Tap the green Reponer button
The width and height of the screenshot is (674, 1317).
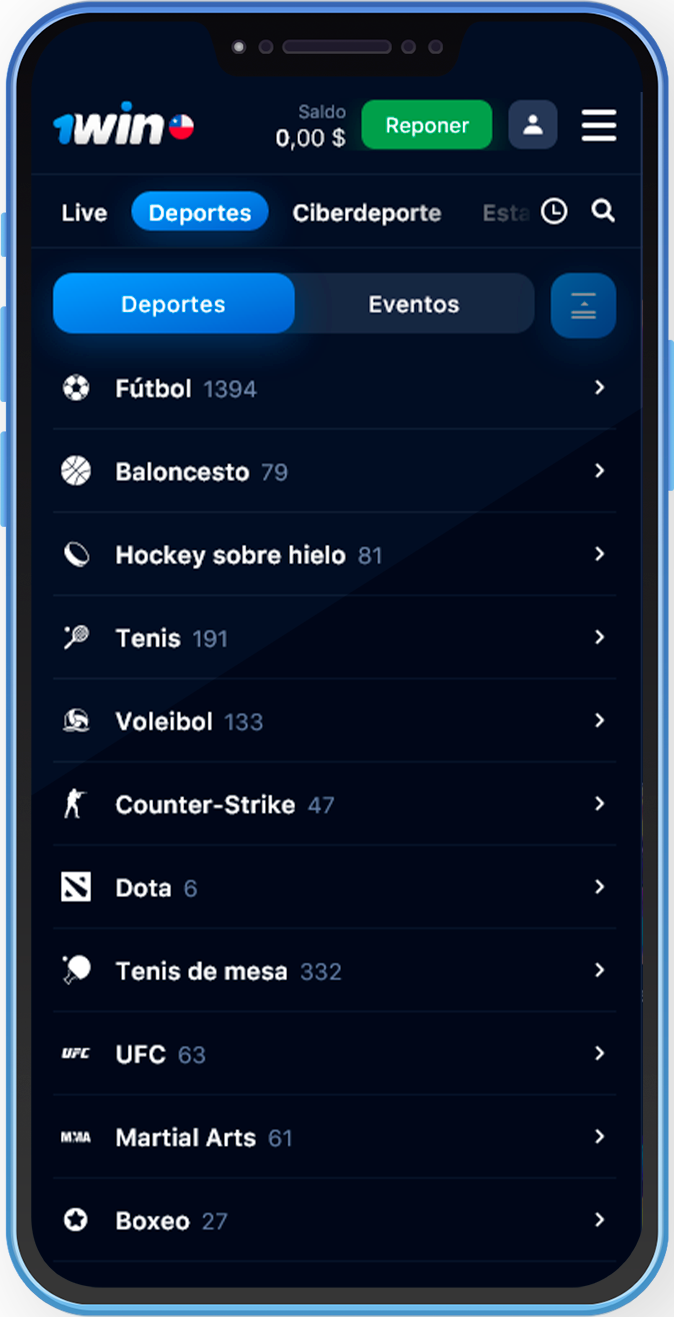pyautogui.click(x=427, y=125)
